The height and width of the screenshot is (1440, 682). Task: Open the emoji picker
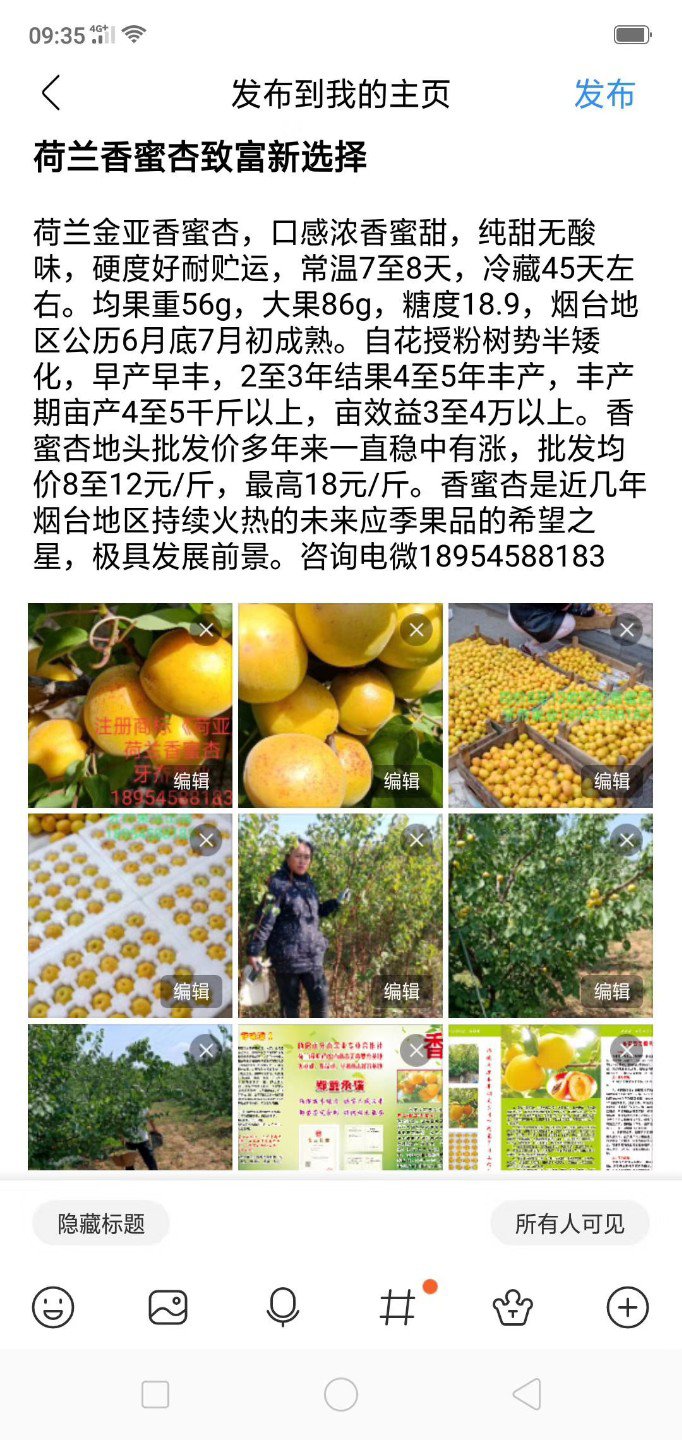coord(53,1307)
